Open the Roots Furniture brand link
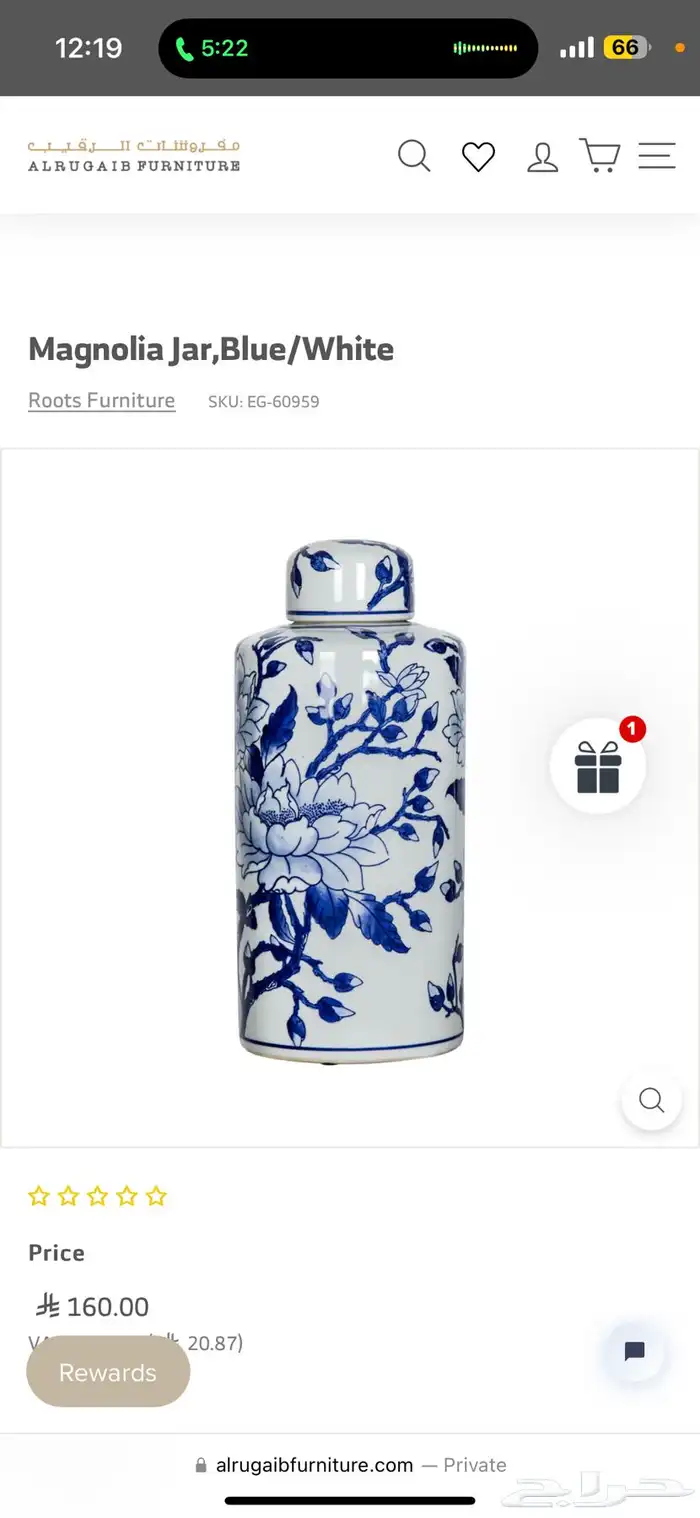Viewport: 700px width, 1518px height. 101,401
